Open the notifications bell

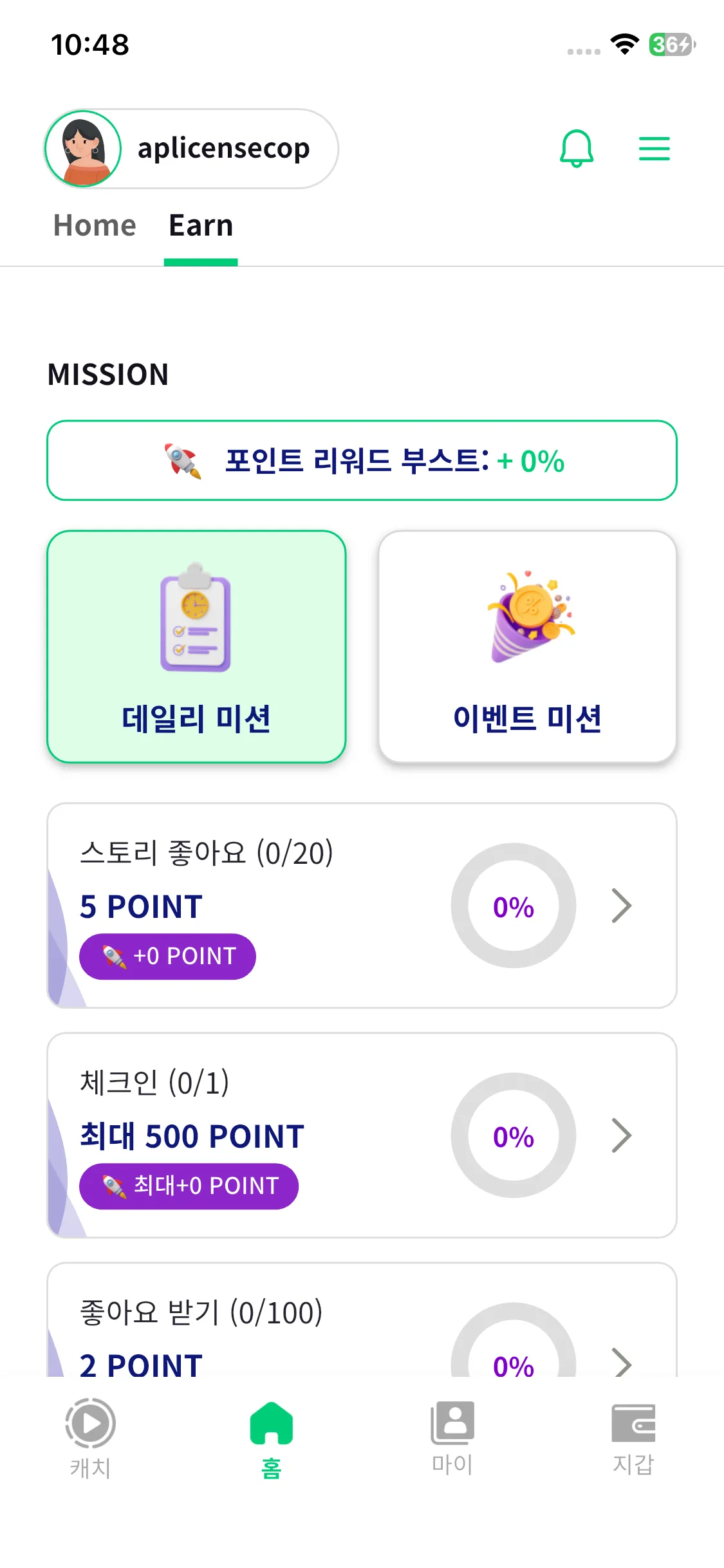[576, 149]
